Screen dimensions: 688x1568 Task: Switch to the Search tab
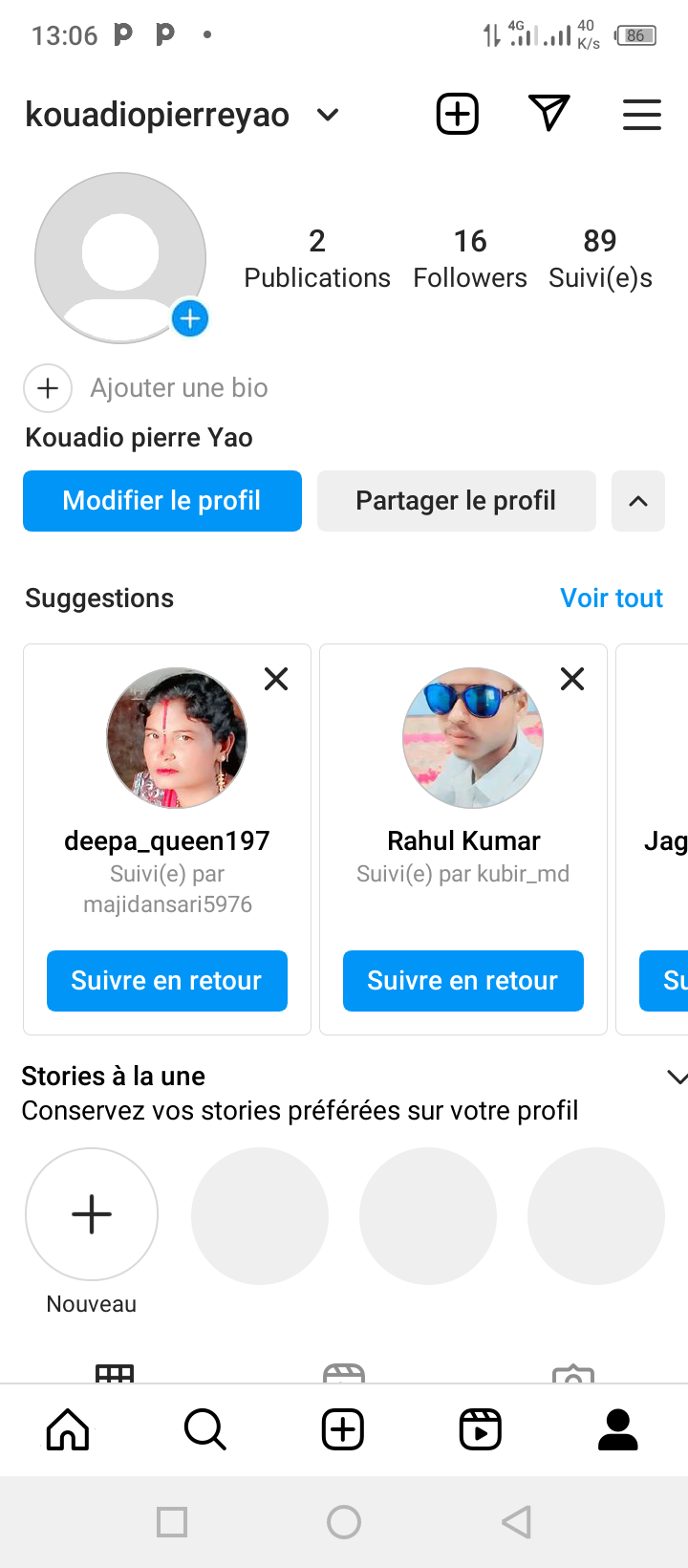(205, 1430)
